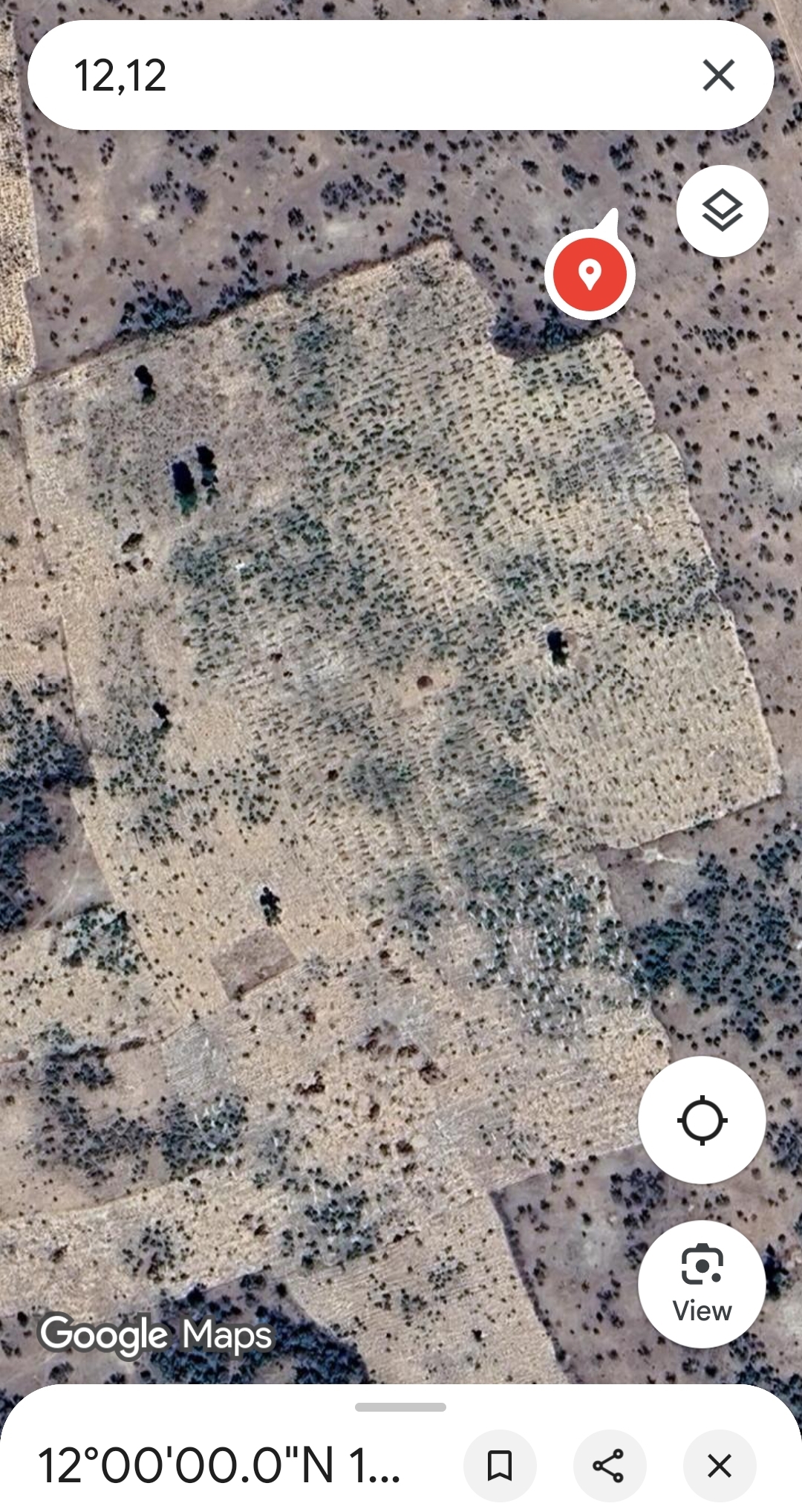Open the View camera lens button

click(x=702, y=1284)
